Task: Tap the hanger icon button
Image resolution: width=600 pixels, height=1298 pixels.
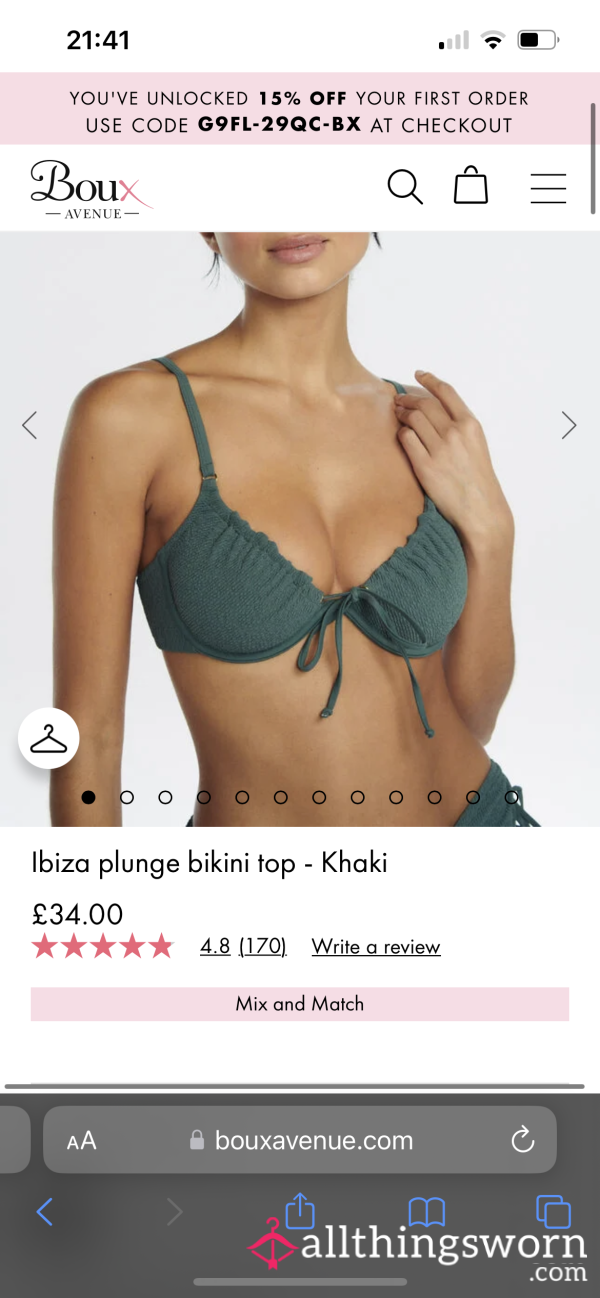Action: (x=49, y=739)
